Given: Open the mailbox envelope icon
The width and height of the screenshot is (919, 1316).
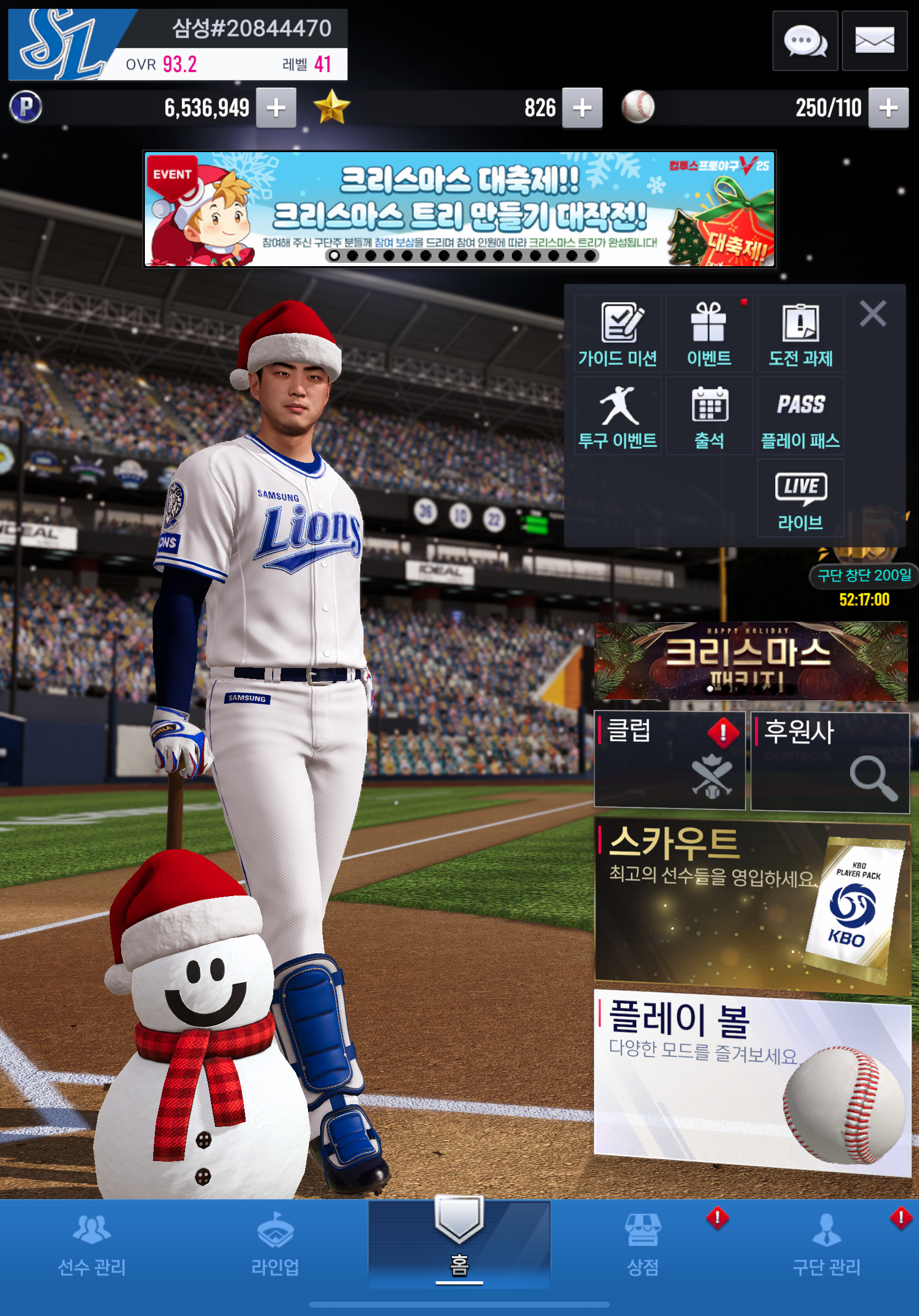Looking at the screenshot, I should pos(874,41).
